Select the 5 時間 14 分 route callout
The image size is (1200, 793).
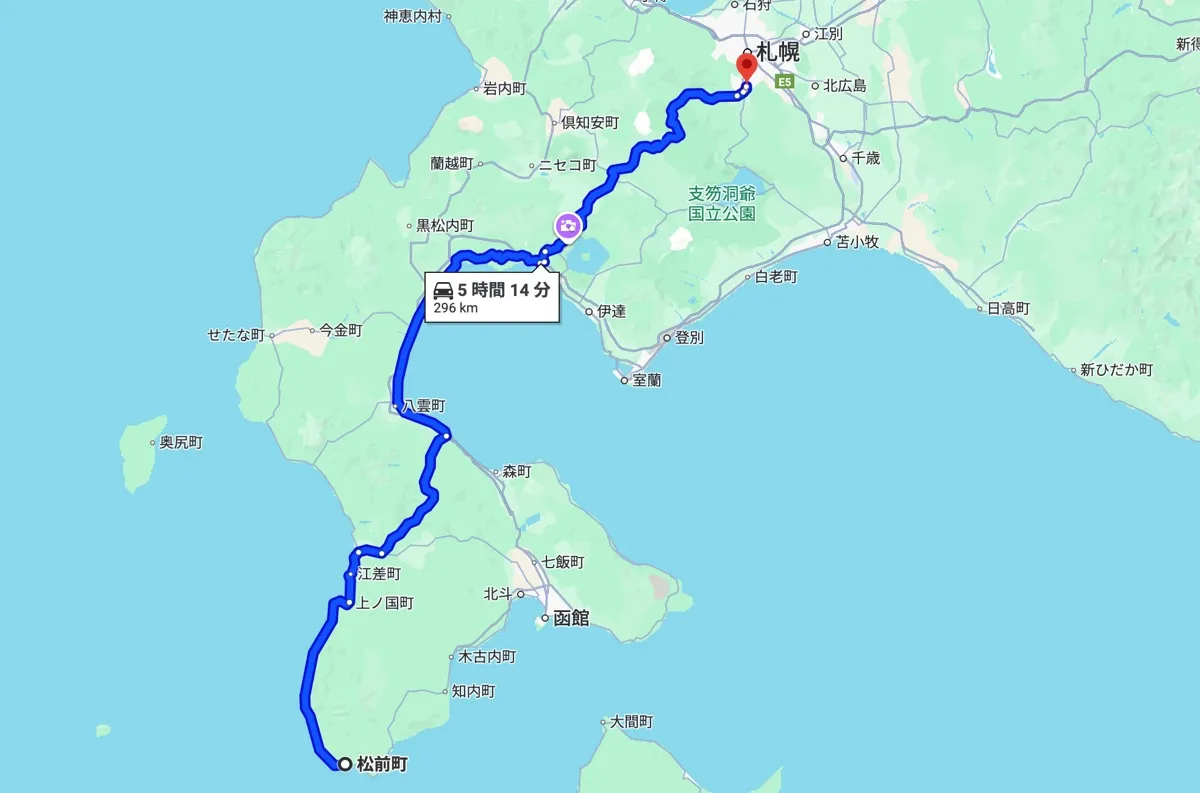tap(492, 297)
